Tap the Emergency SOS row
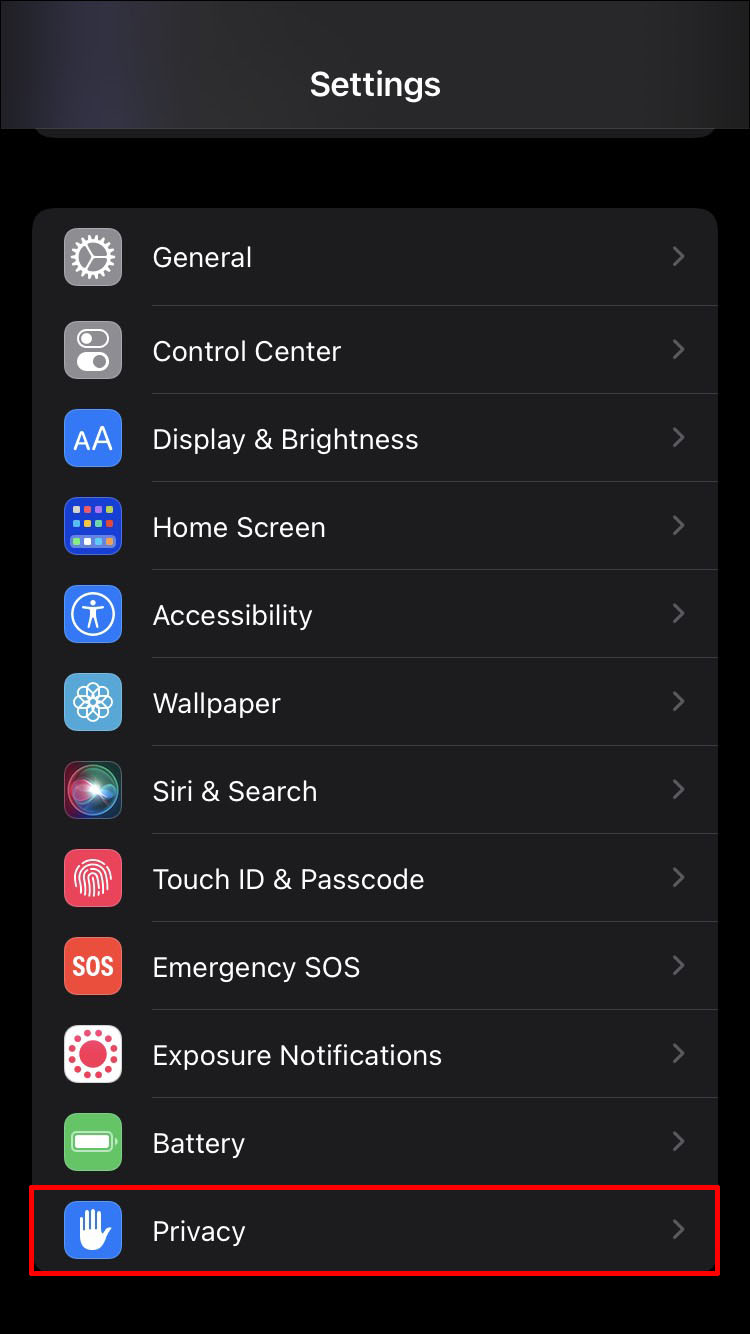Viewport: 750px width, 1334px height. click(x=375, y=967)
